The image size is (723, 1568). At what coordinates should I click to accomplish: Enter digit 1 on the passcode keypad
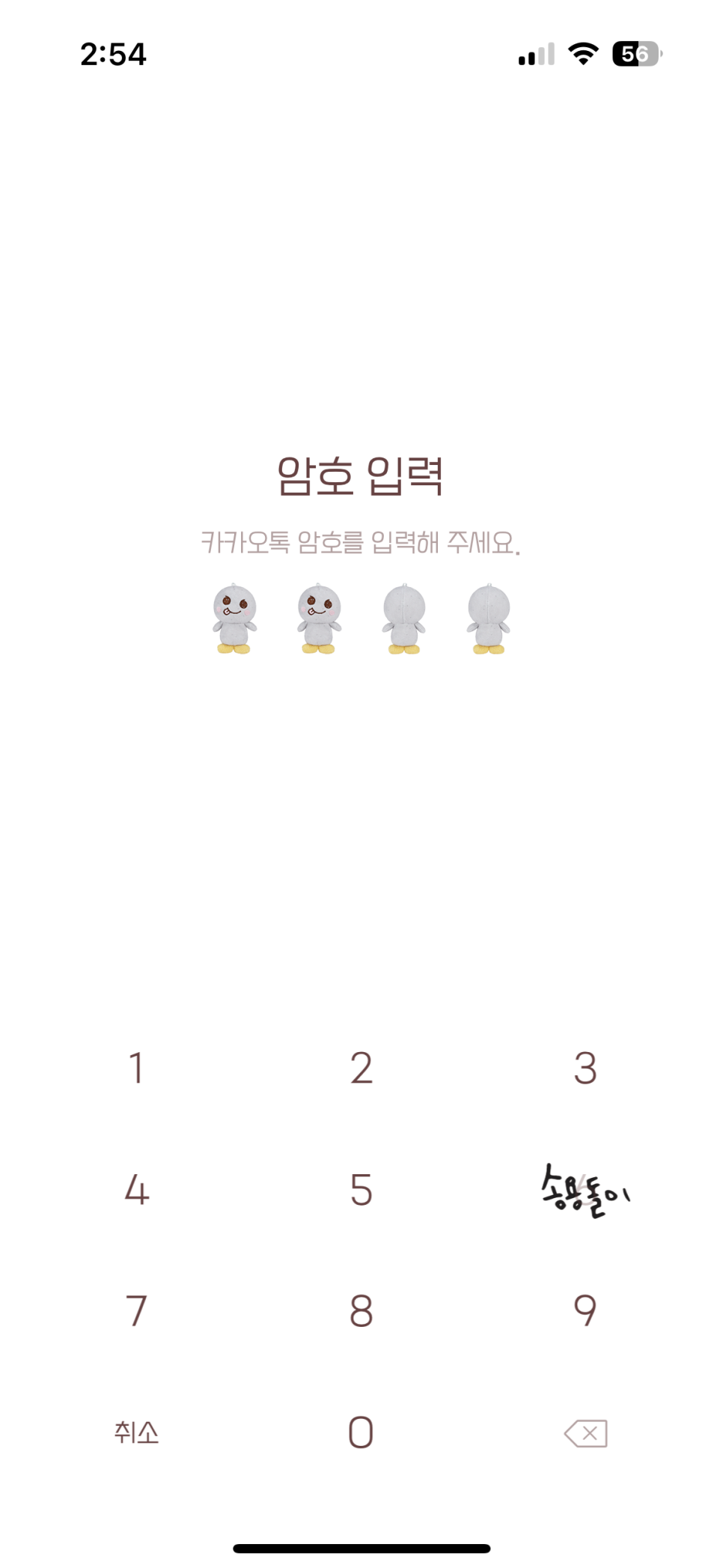tap(136, 1068)
